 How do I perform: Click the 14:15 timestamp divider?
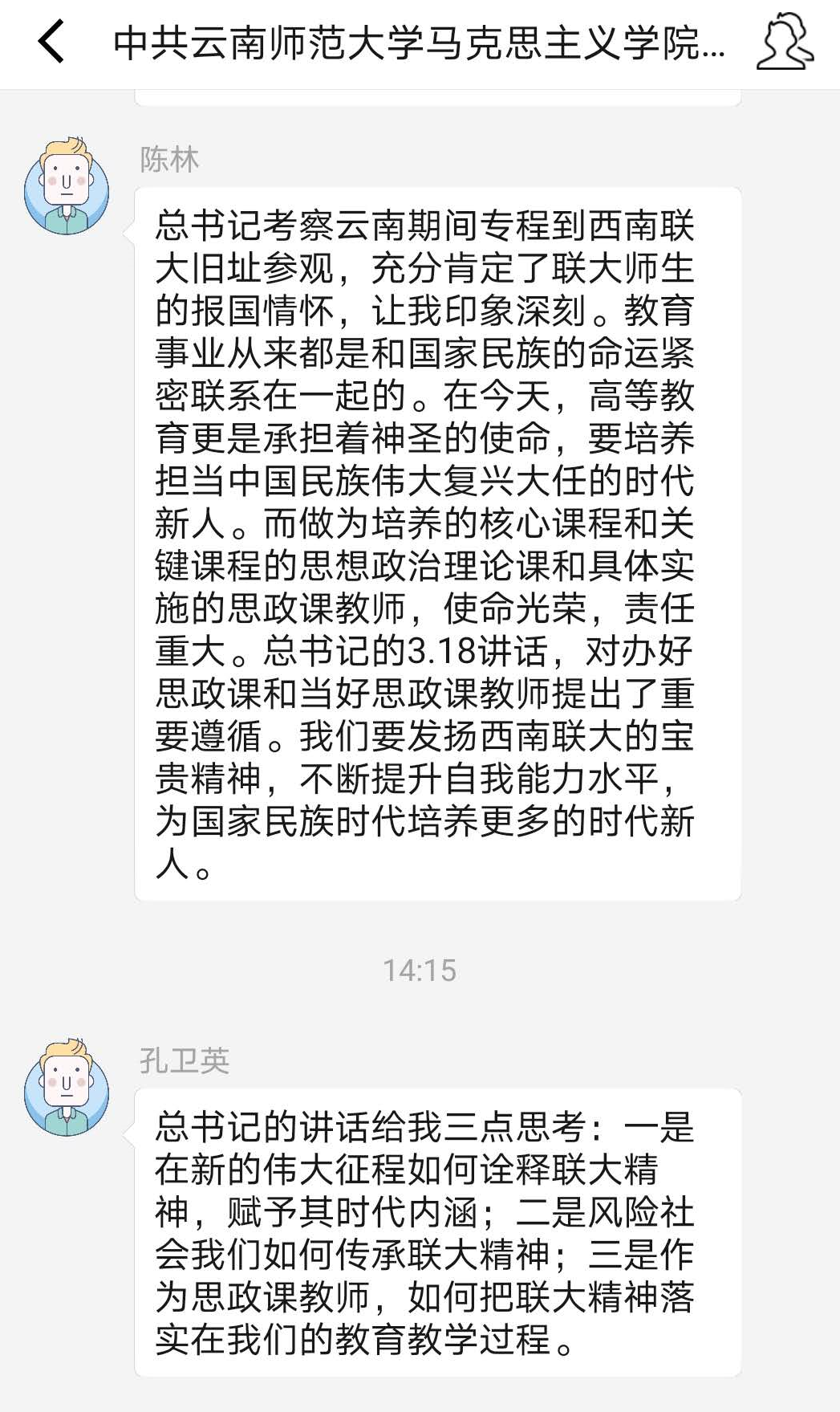(420, 970)
